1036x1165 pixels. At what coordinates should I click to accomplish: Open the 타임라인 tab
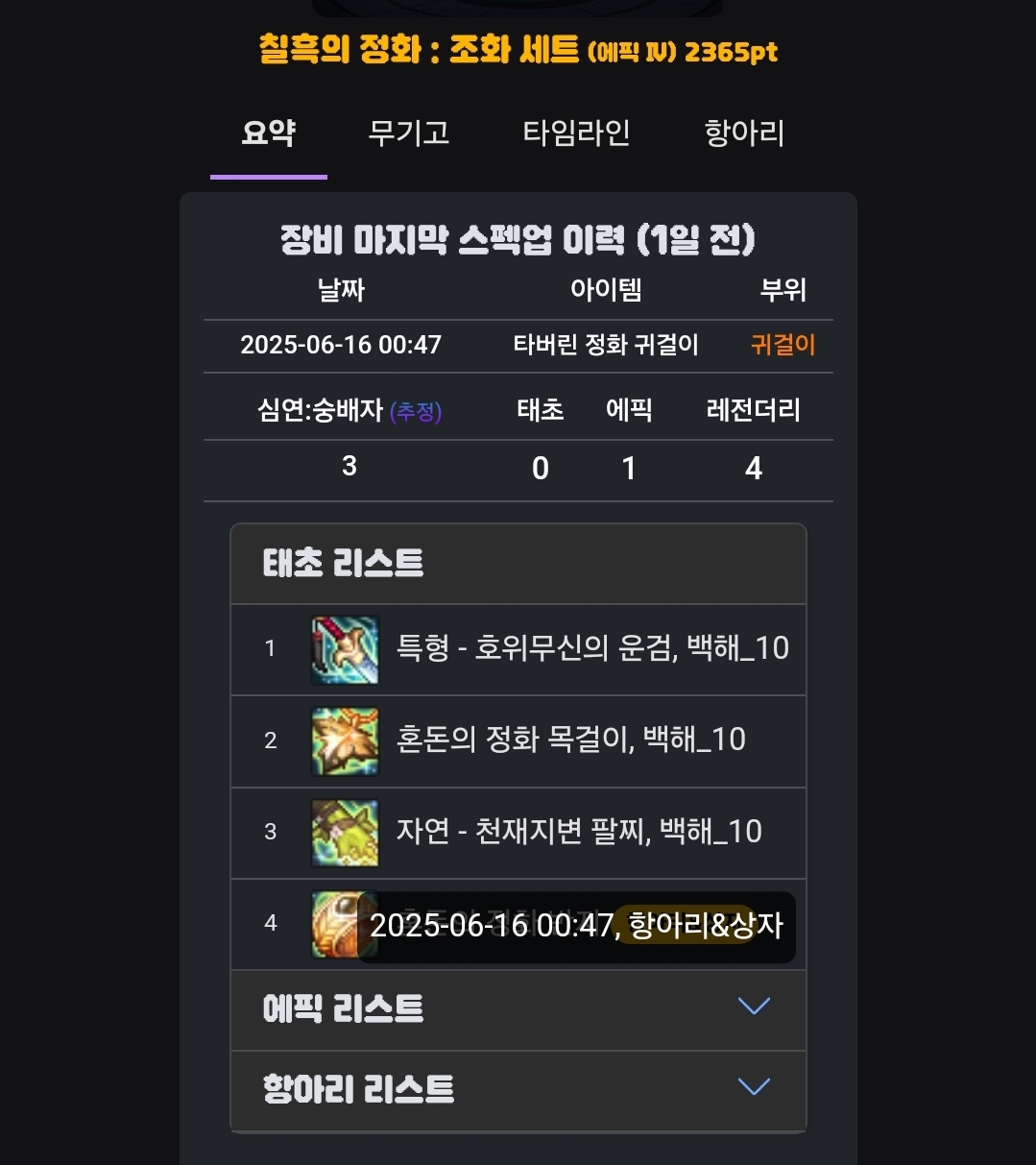click(x=576, y=133)
